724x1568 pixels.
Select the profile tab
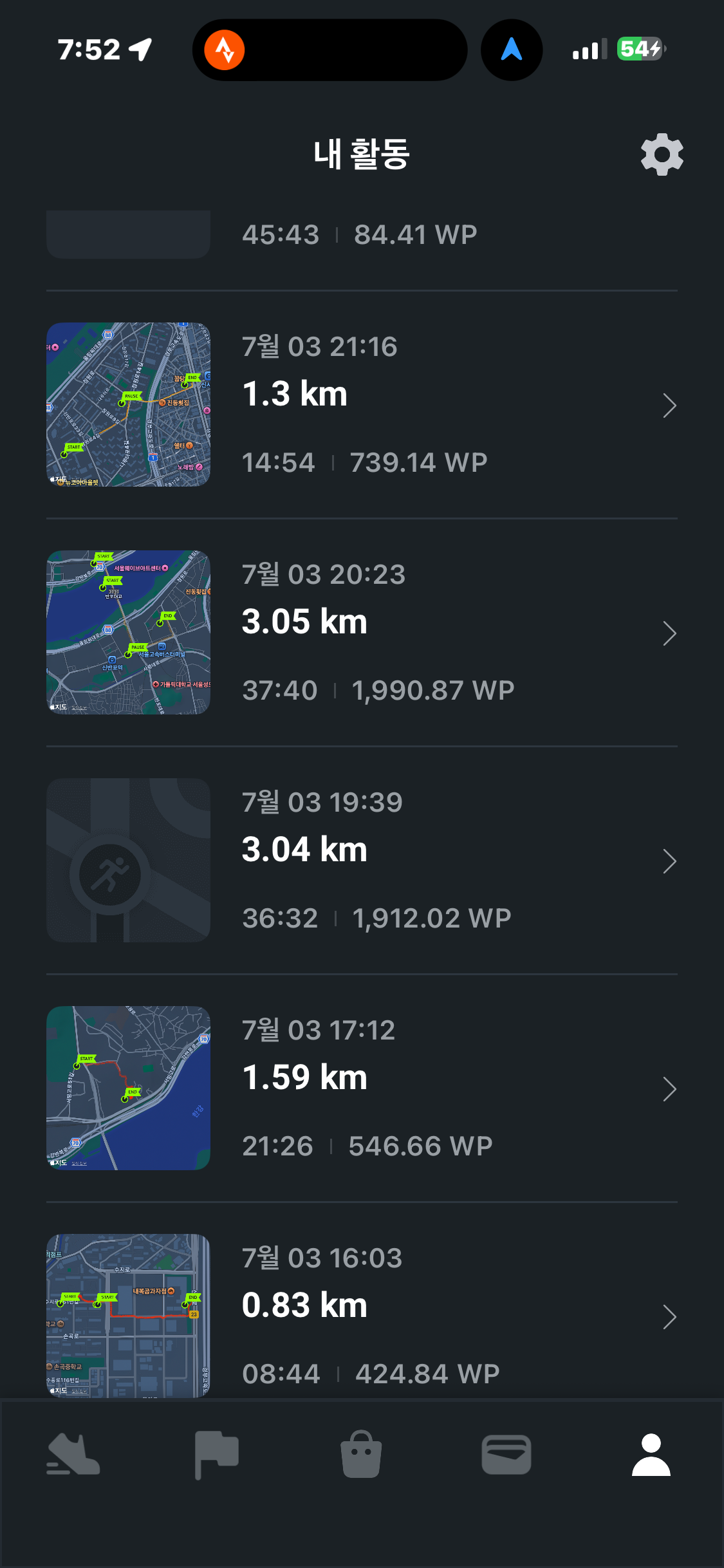pyautogui.click(x=651, y=1455)
